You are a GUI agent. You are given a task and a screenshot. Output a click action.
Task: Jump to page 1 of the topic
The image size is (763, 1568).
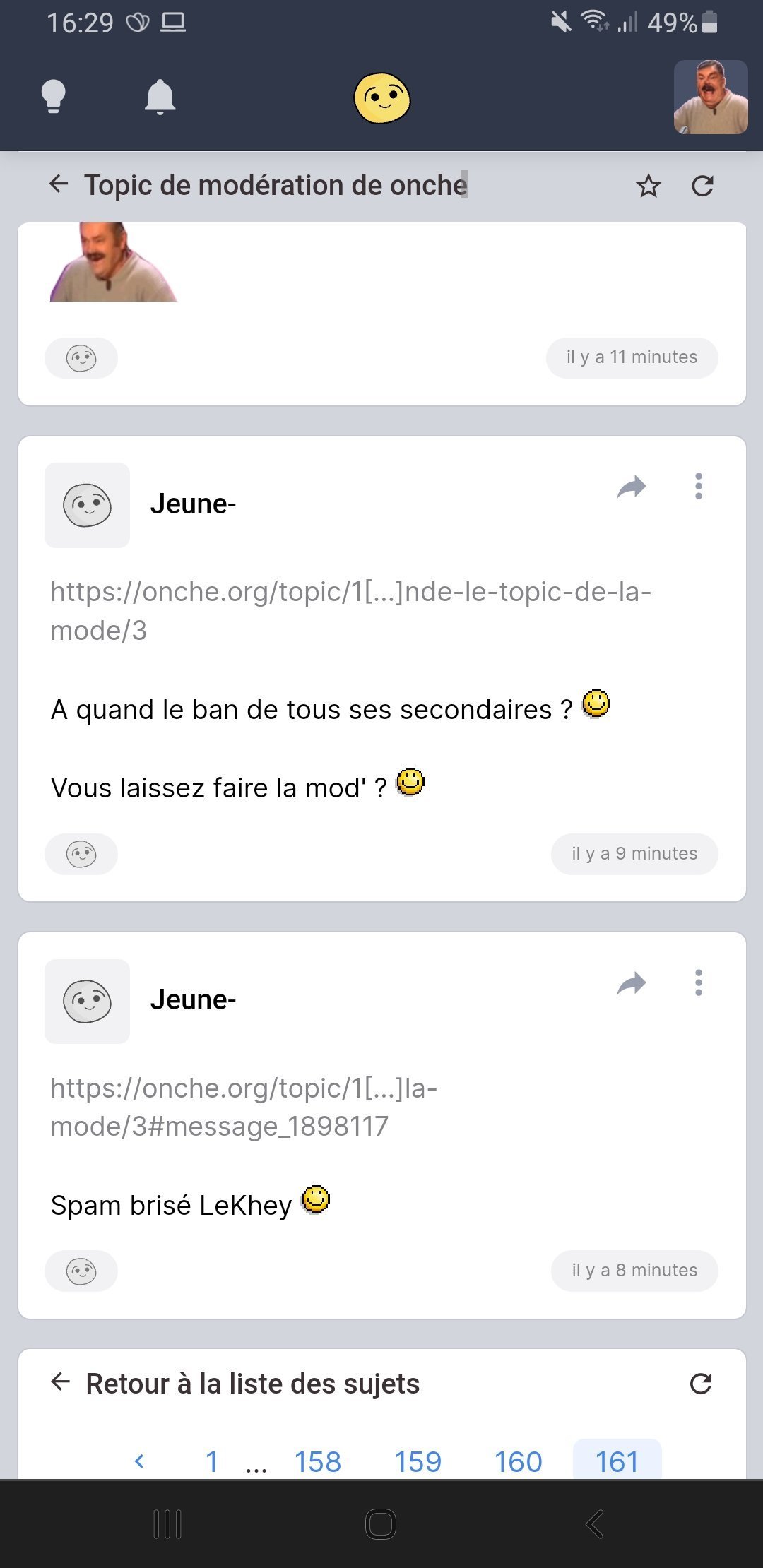(211, 1461)
